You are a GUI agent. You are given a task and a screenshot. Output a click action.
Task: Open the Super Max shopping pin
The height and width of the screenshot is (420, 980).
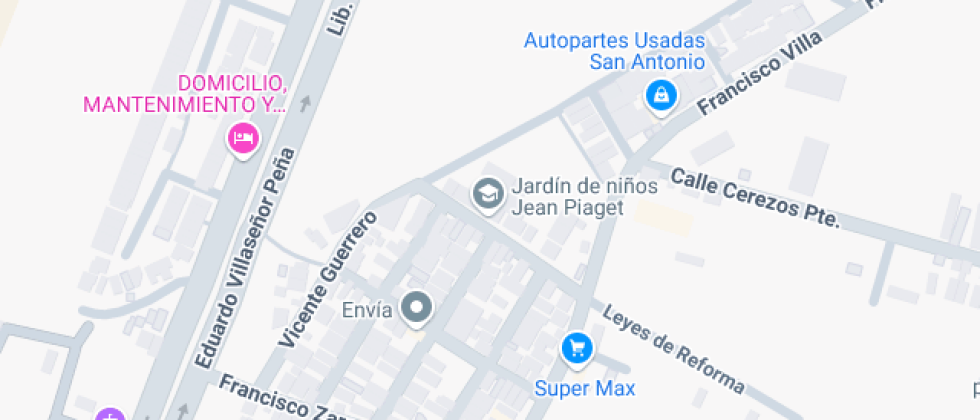coord(576,348)
